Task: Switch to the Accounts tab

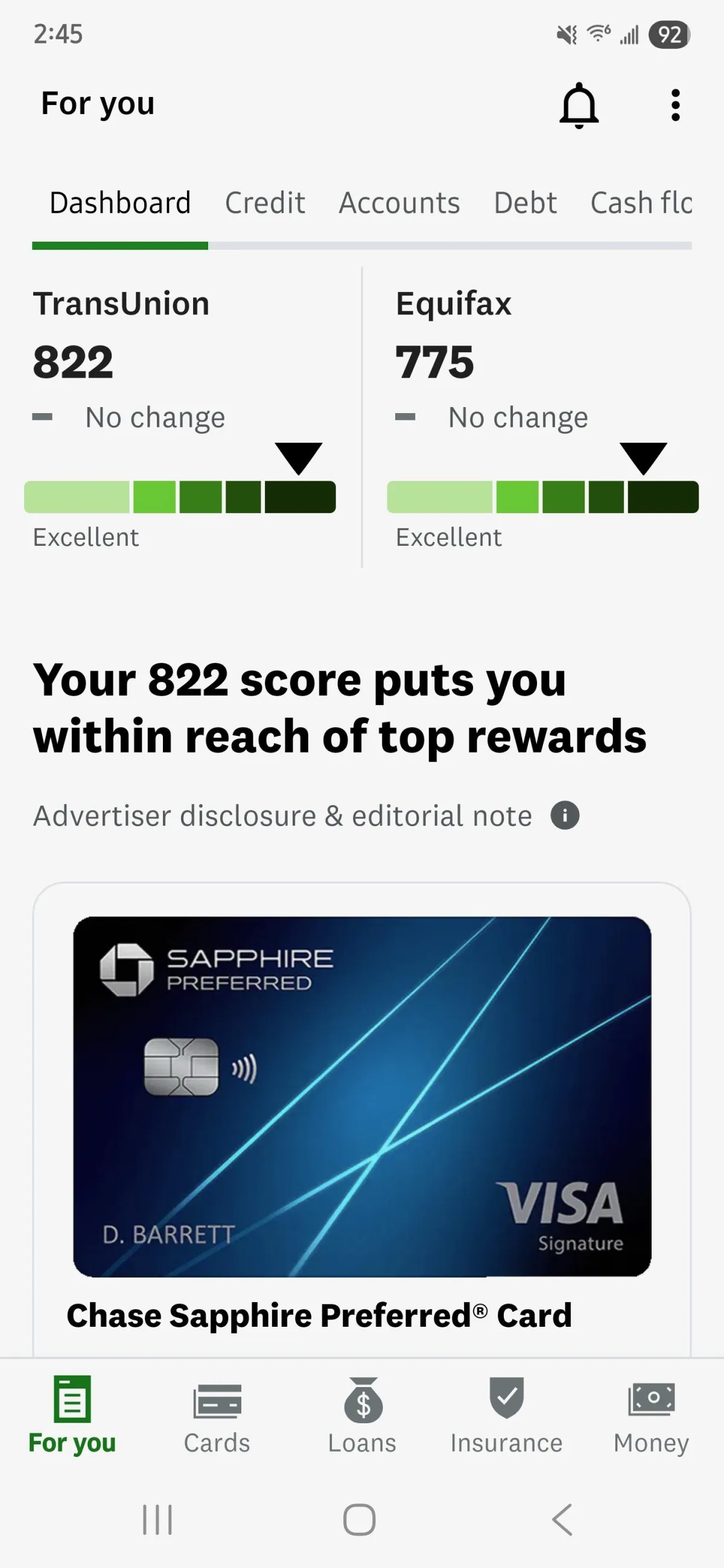Action: (399, 203)
